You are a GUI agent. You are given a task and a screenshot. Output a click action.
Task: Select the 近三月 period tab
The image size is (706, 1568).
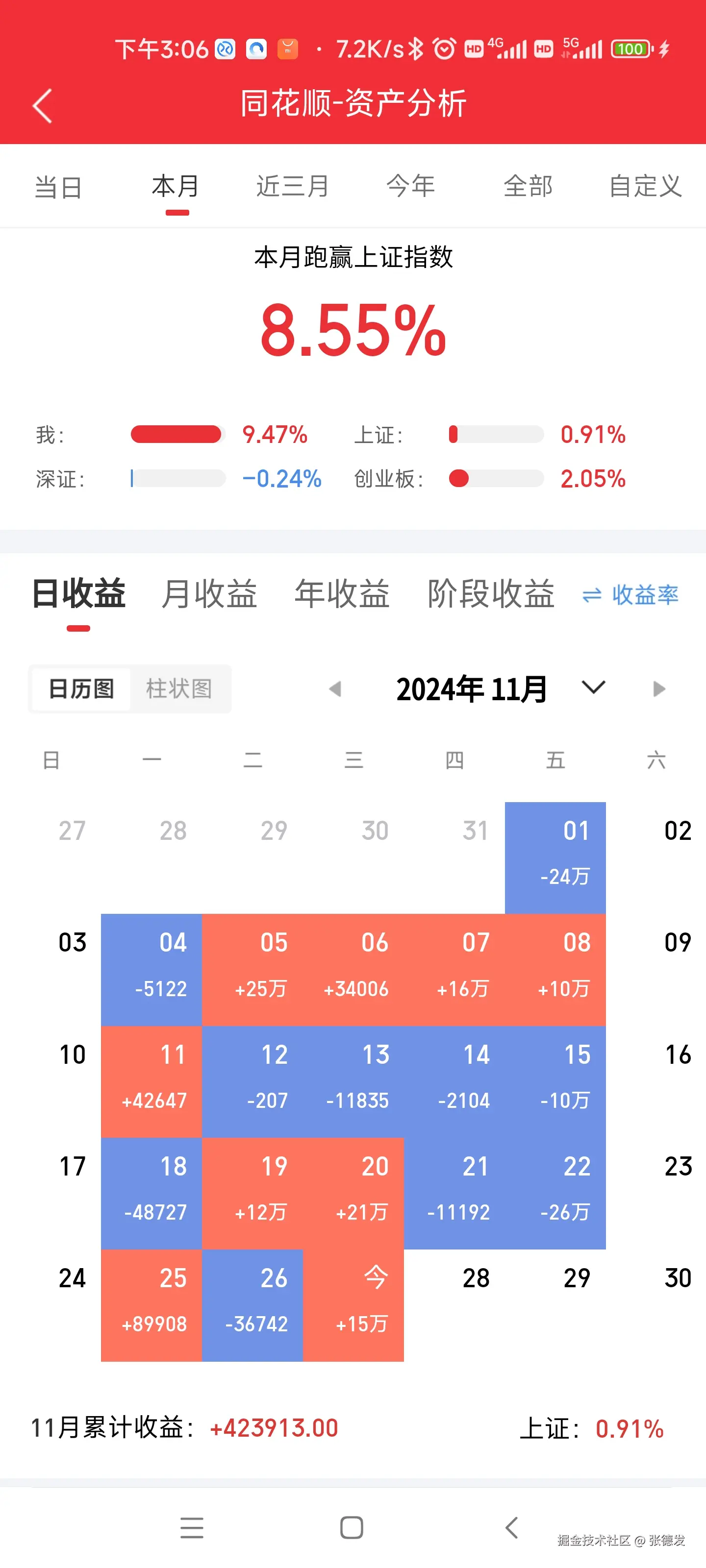tap(292, 186)
